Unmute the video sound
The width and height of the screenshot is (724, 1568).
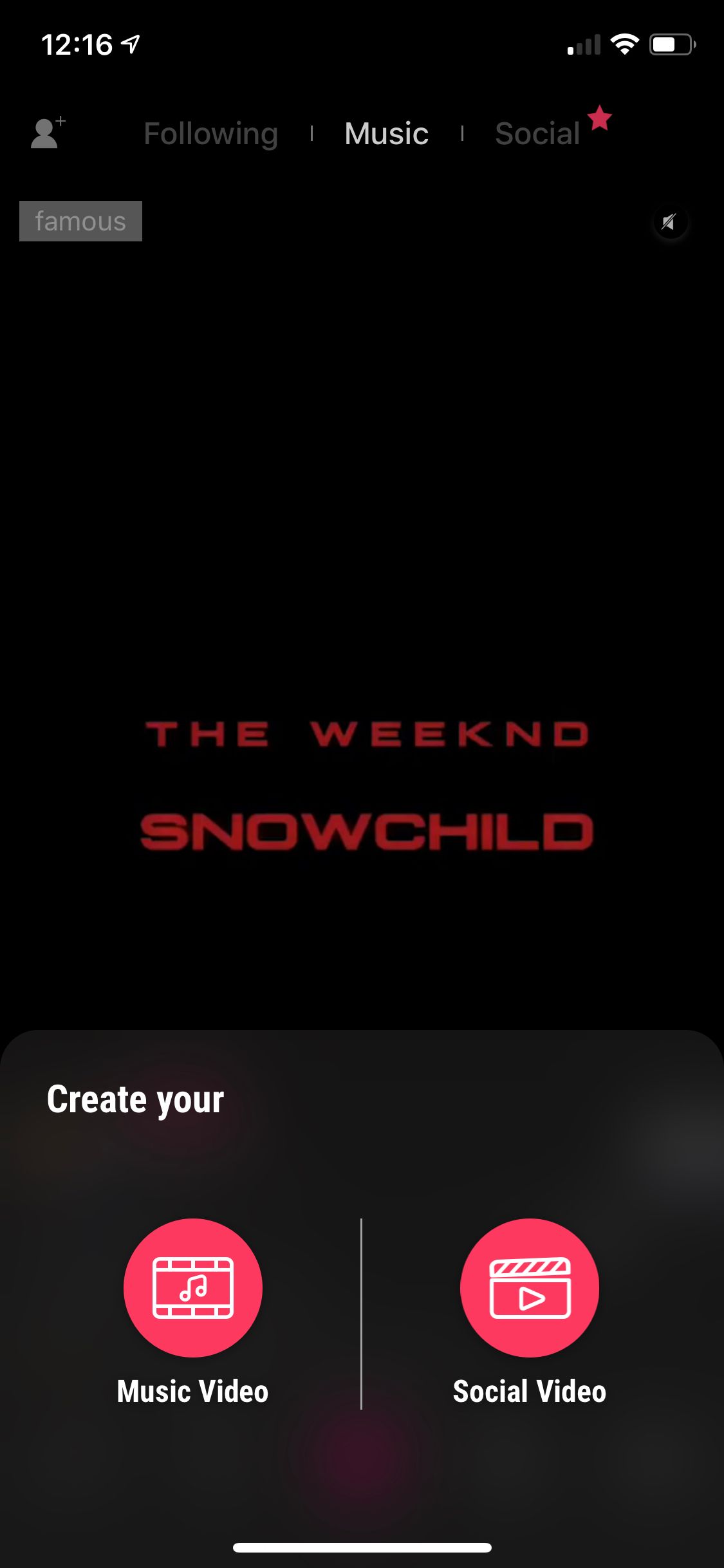pos(670,223)
